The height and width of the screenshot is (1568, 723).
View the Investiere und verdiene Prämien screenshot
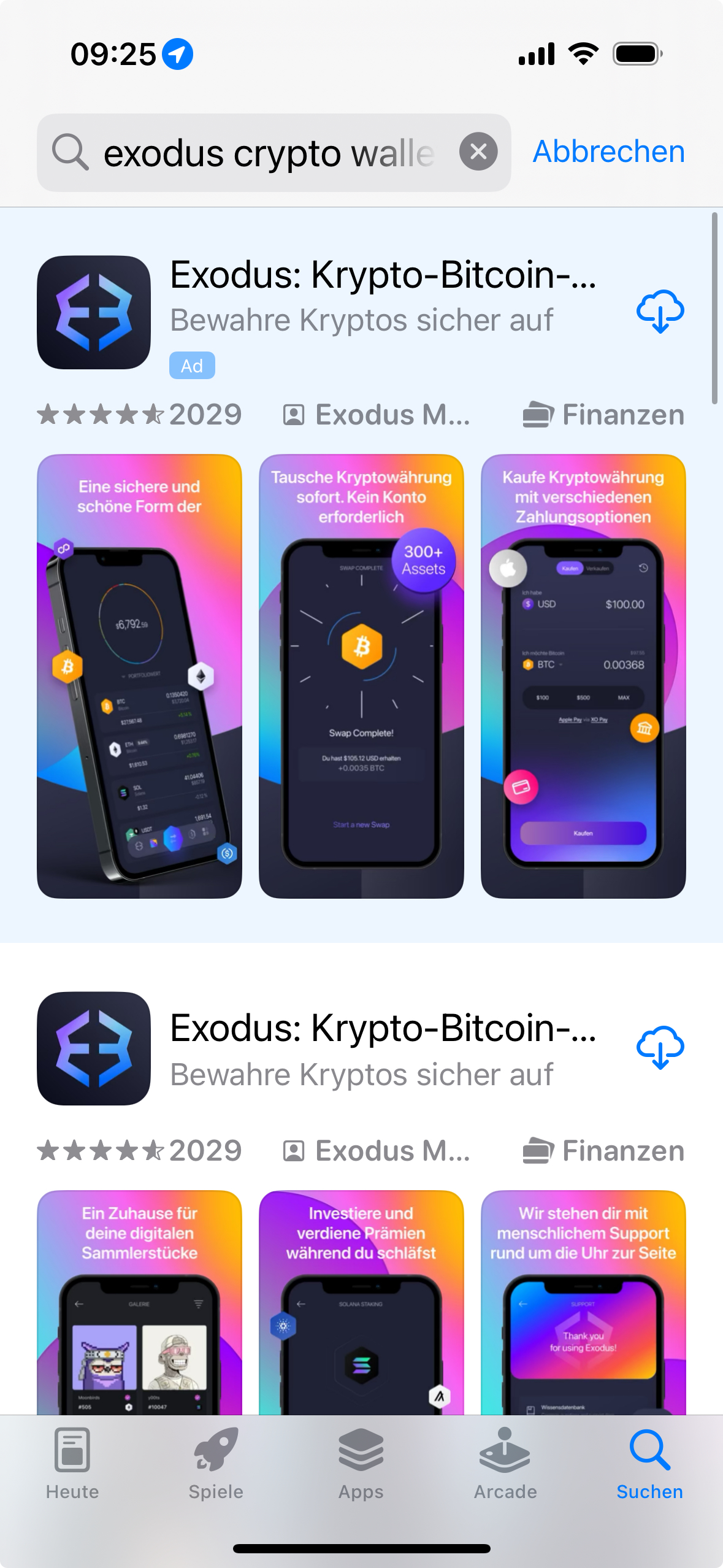point(361,1302)
